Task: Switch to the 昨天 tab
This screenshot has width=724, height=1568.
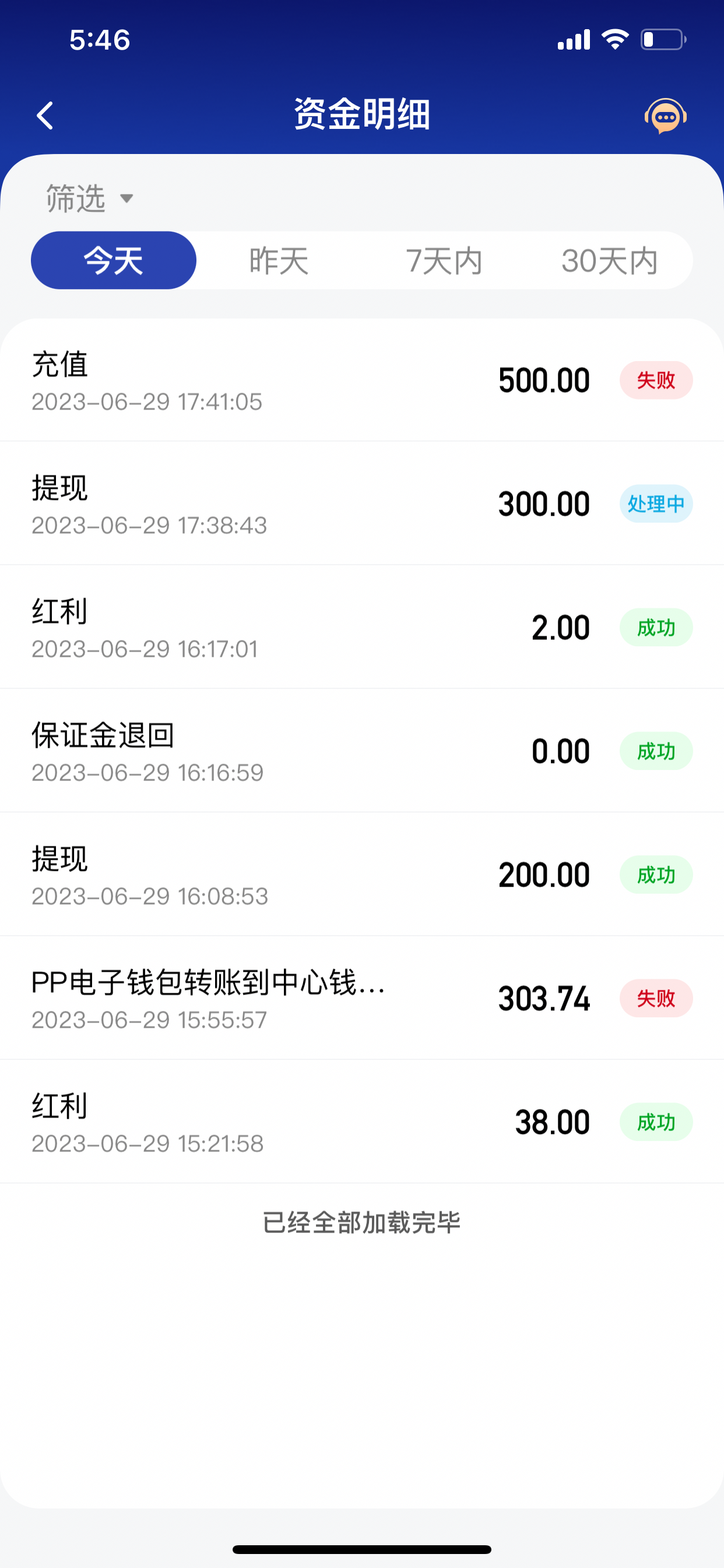Action: (x=279, y=261)
